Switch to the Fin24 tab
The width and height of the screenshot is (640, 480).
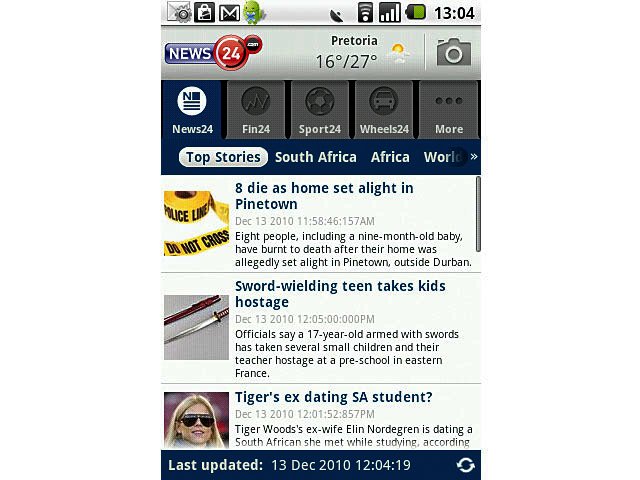(x=256, y=110)
